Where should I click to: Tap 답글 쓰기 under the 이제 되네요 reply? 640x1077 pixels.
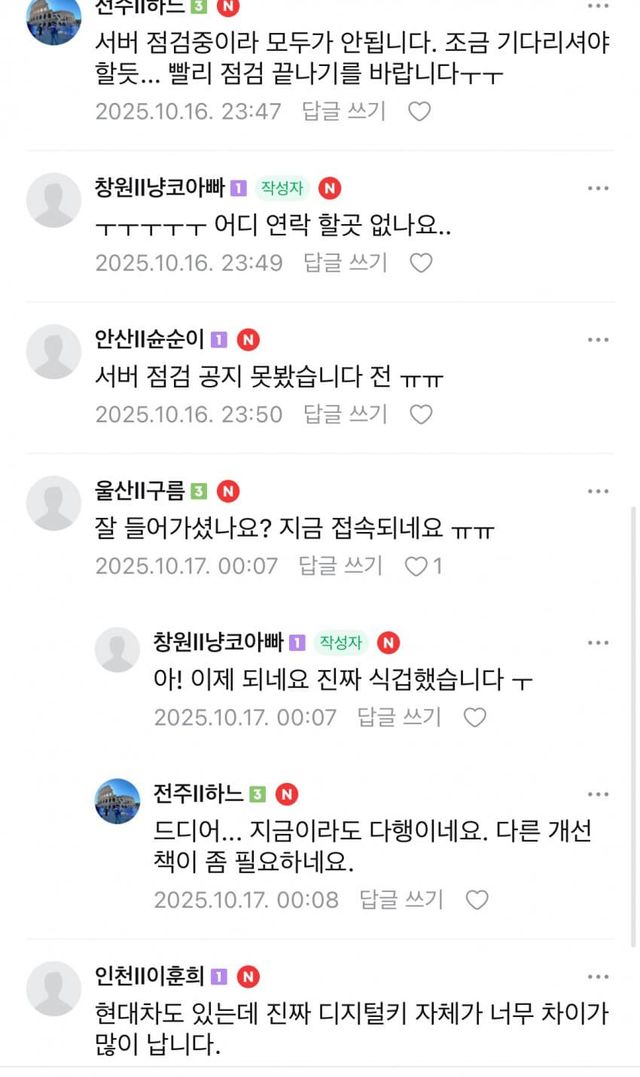(399, 716)
